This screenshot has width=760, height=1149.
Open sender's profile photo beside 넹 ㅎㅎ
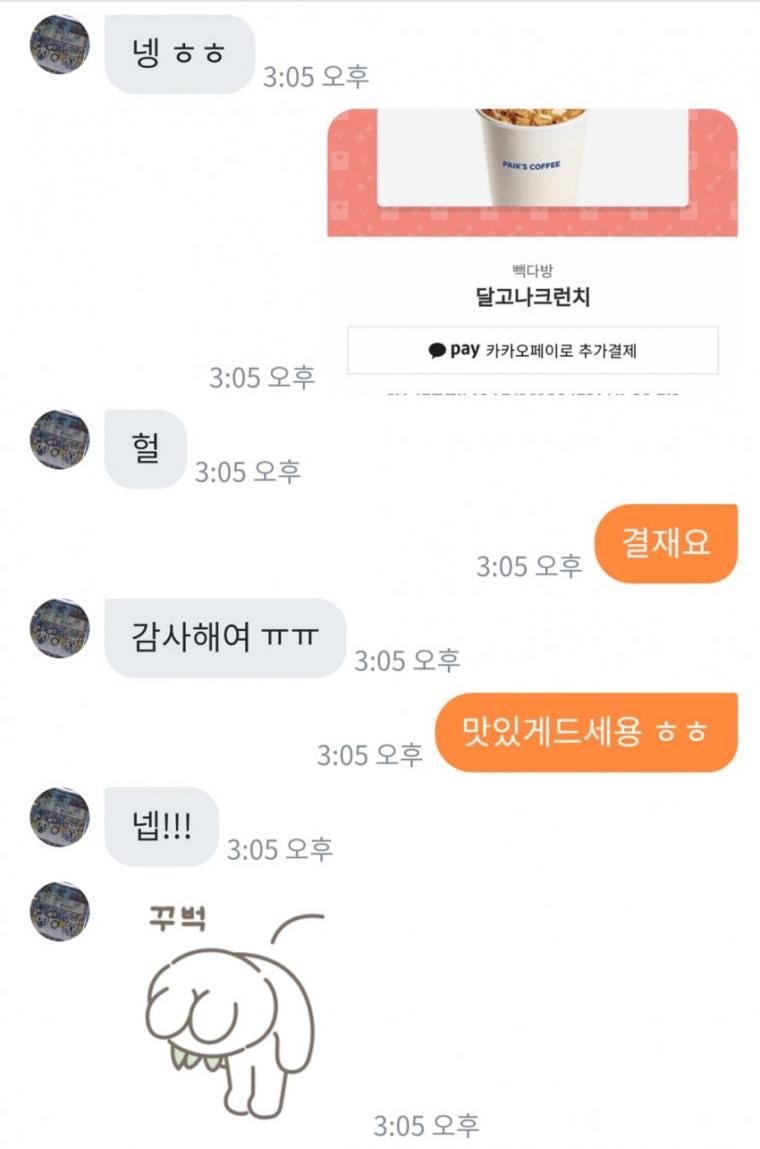pos(60,45)
